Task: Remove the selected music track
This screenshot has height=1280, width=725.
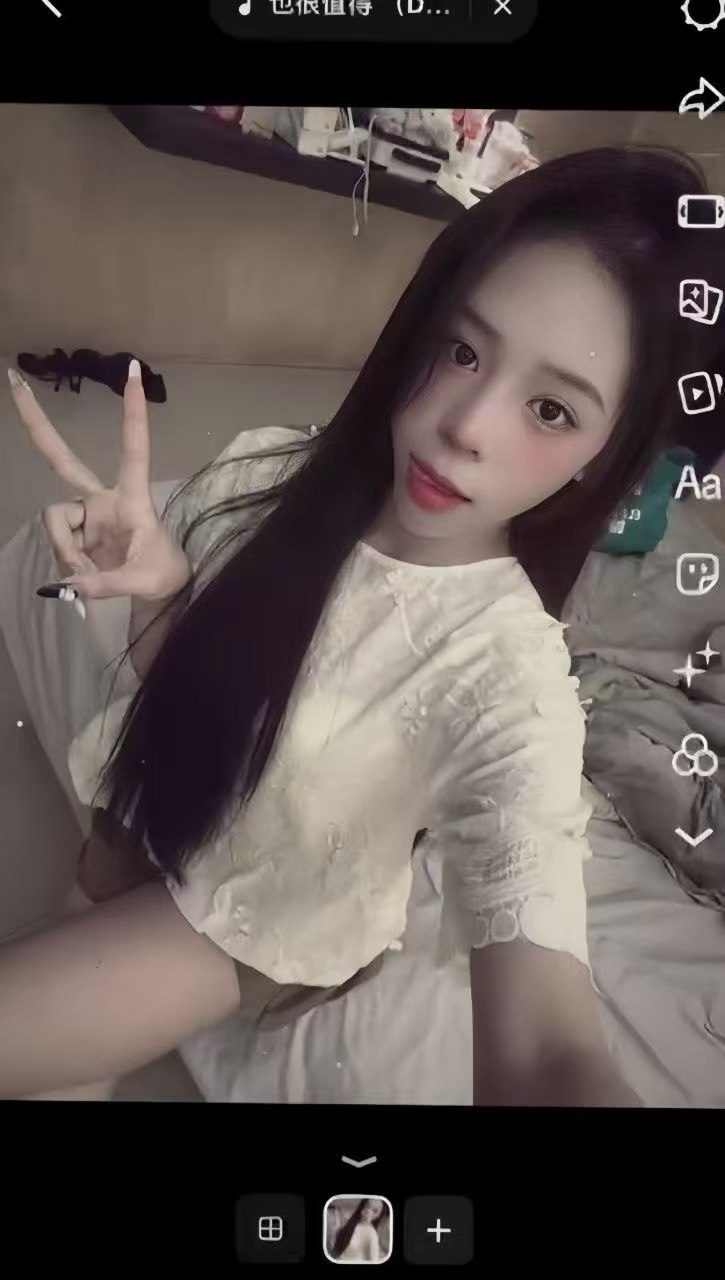Action: coord(502,8)
